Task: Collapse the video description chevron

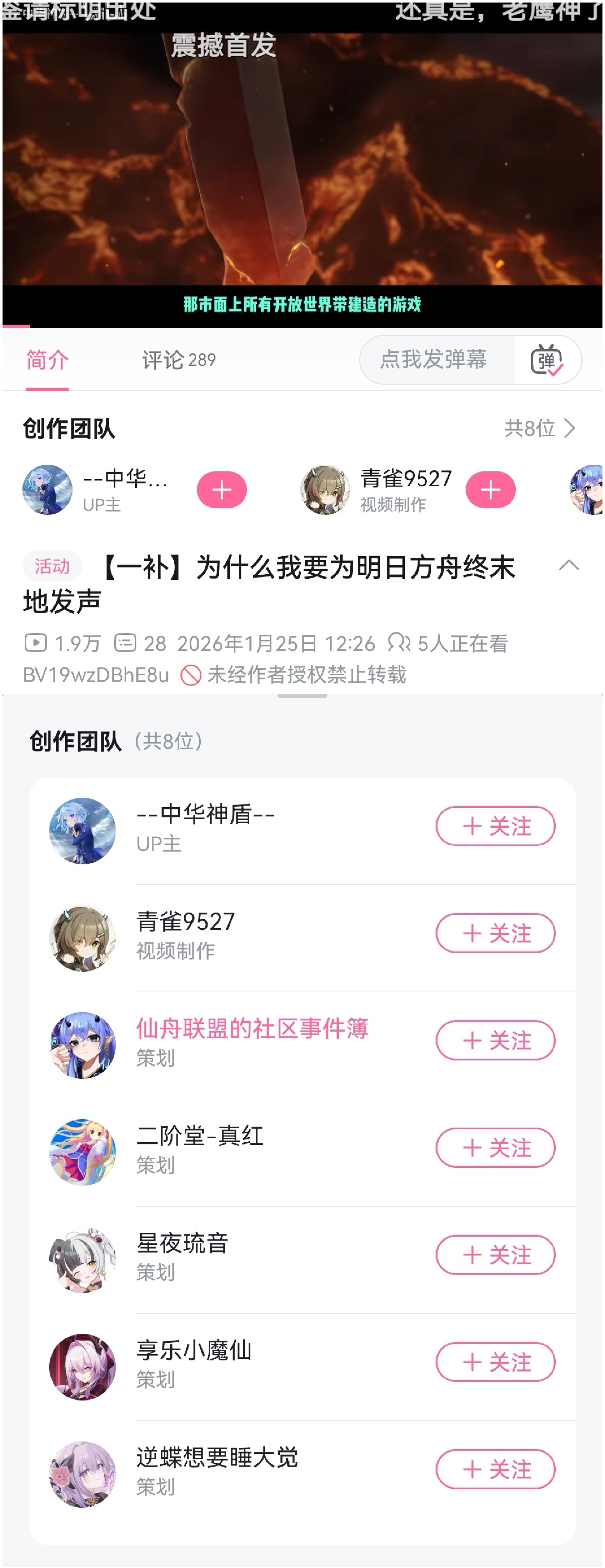Action: (569, 566)
